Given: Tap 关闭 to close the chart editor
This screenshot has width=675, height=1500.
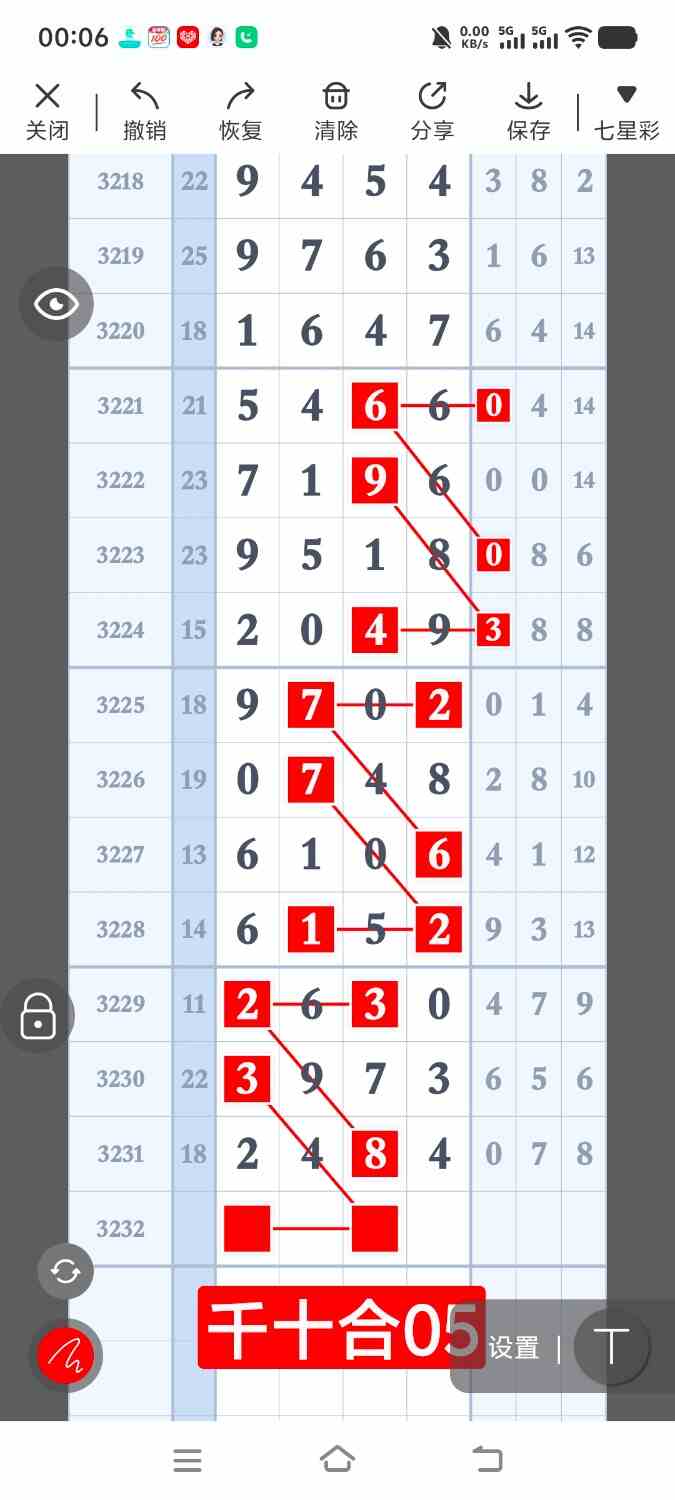Looking at the screenshot, I should click(47, 112).
